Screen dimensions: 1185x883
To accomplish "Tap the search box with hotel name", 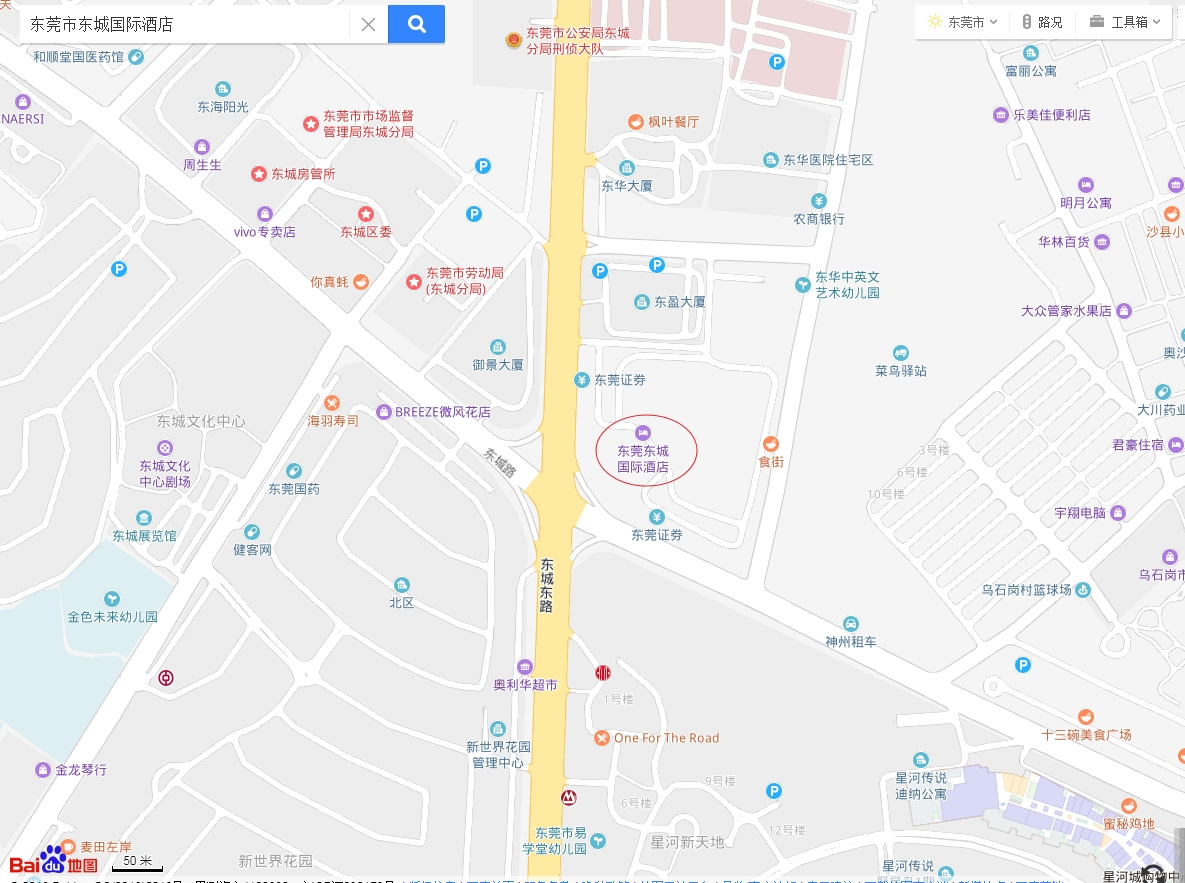I will [x=185, y=24].
